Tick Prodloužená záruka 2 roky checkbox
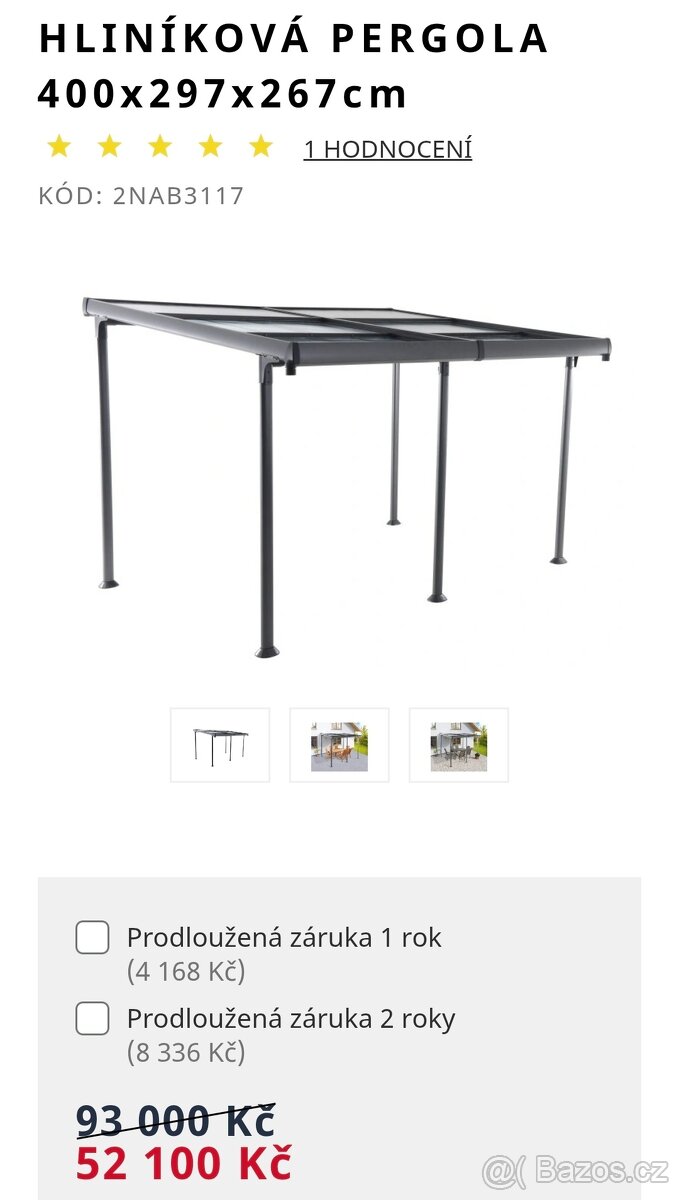The width and height of the screenshot is (679, 1200). tap(93, 1019)
